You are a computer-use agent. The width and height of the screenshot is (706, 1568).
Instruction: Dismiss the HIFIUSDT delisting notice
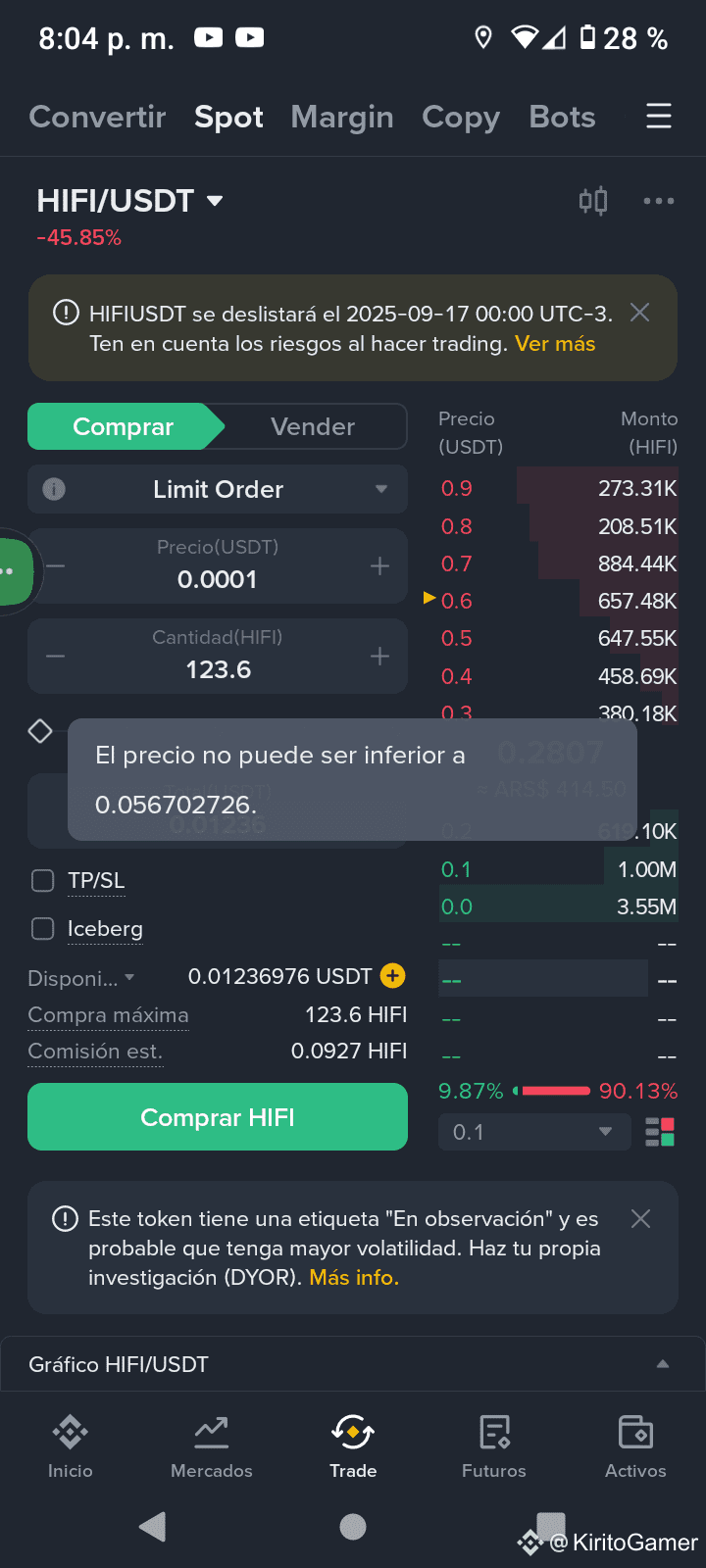pyautogui.click(x=639, y=313)
